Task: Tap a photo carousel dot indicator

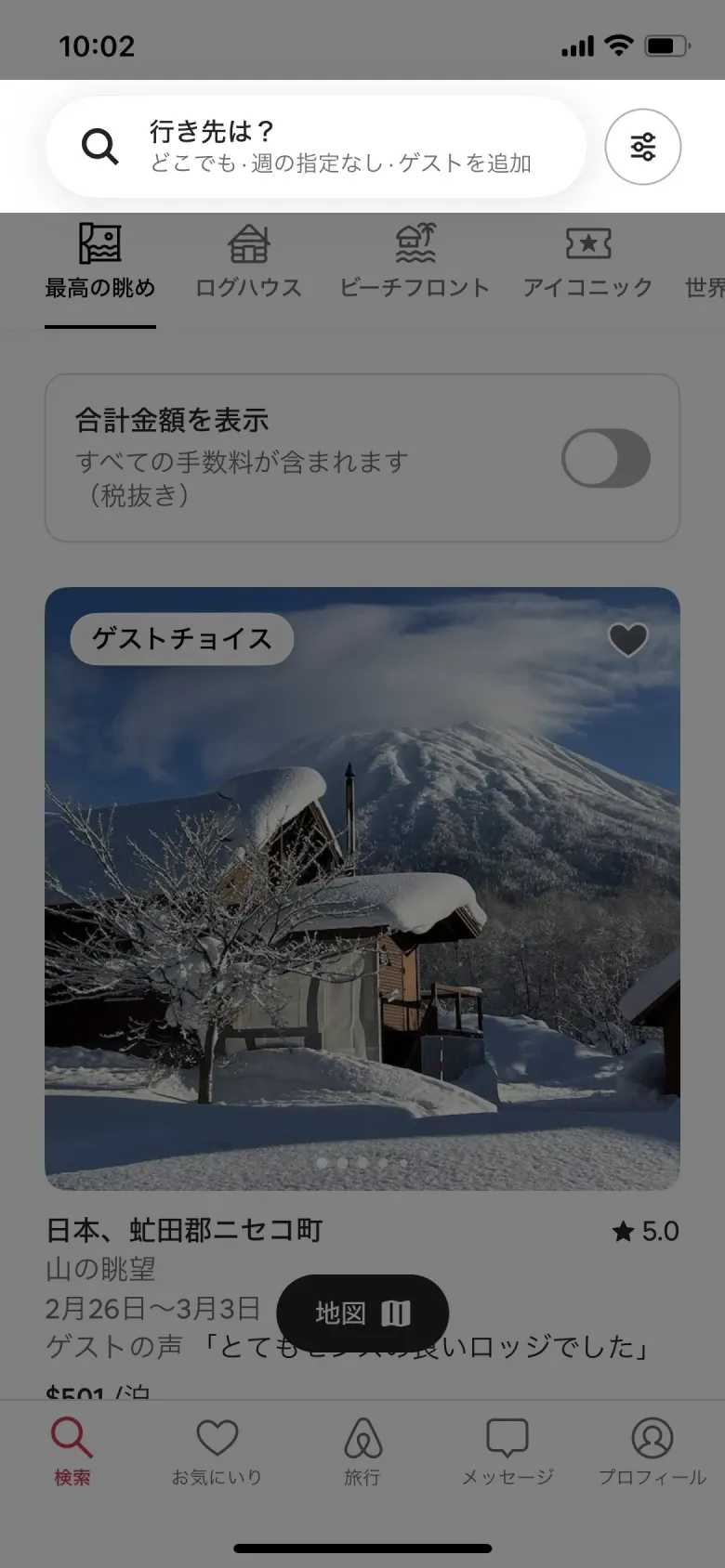Action: (x=362, y=1160)
